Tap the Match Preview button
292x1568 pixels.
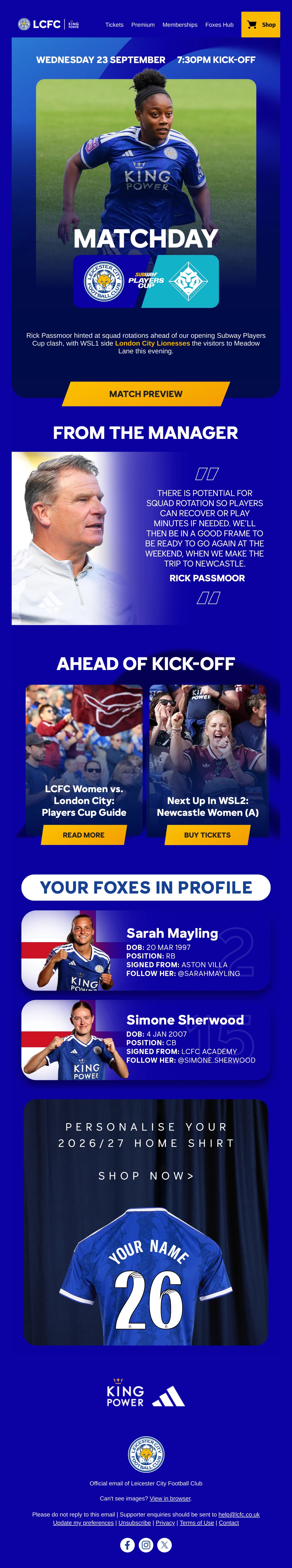(146, 394)
